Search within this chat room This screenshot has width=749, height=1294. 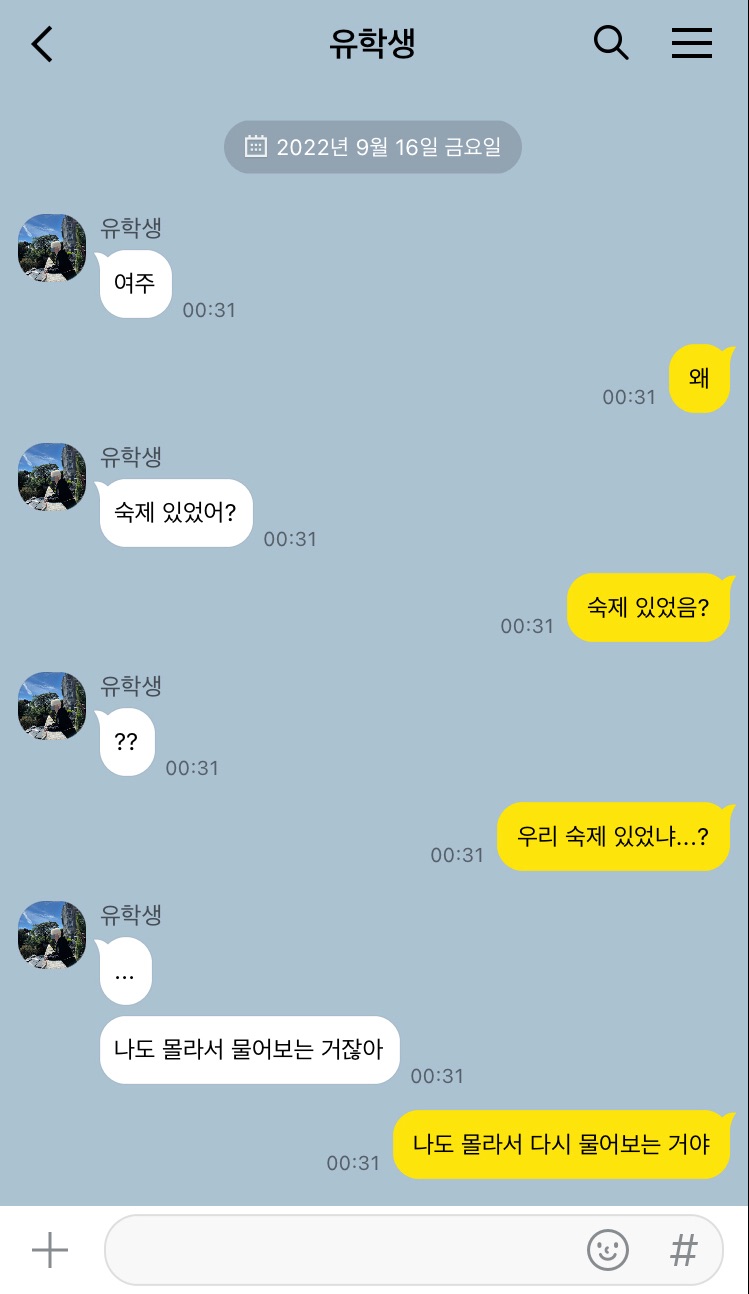click(611, 43)
